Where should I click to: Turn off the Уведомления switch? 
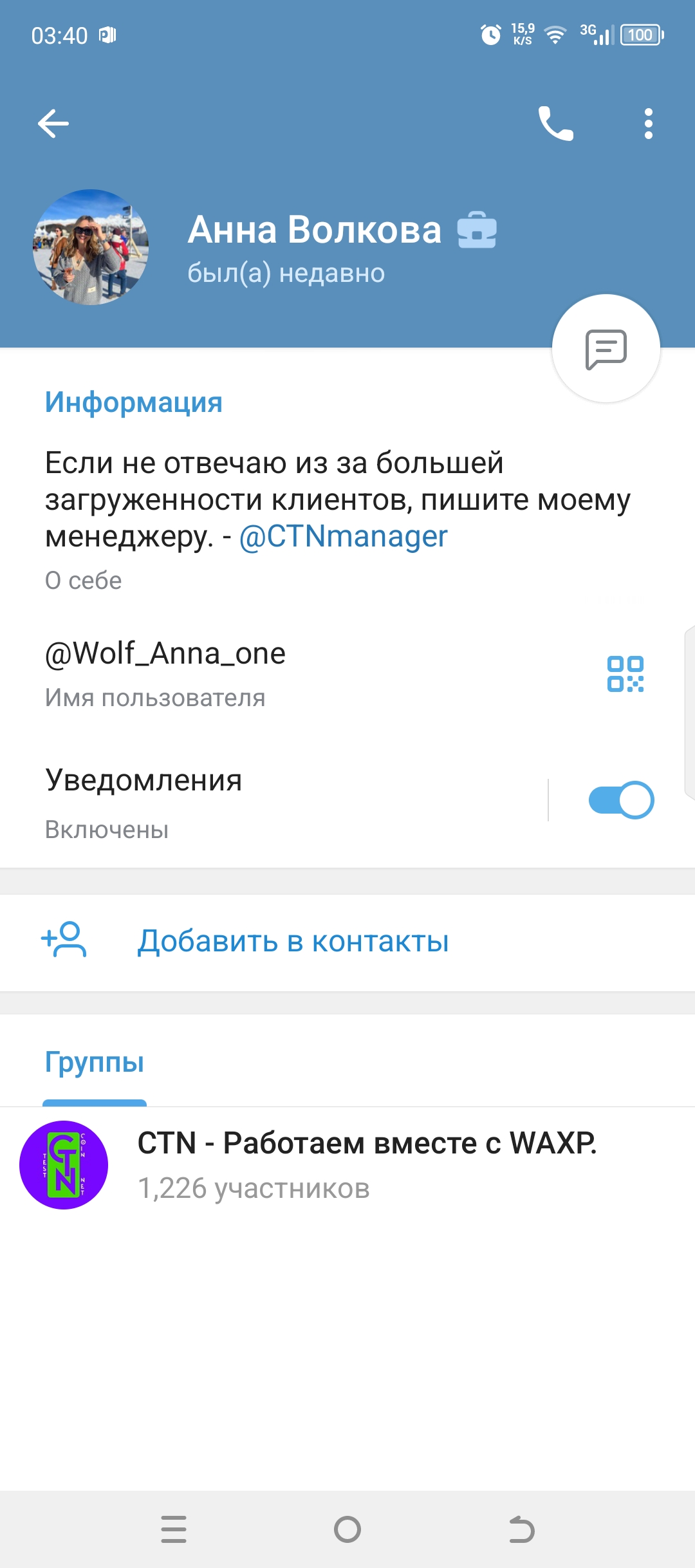(621, 800)
